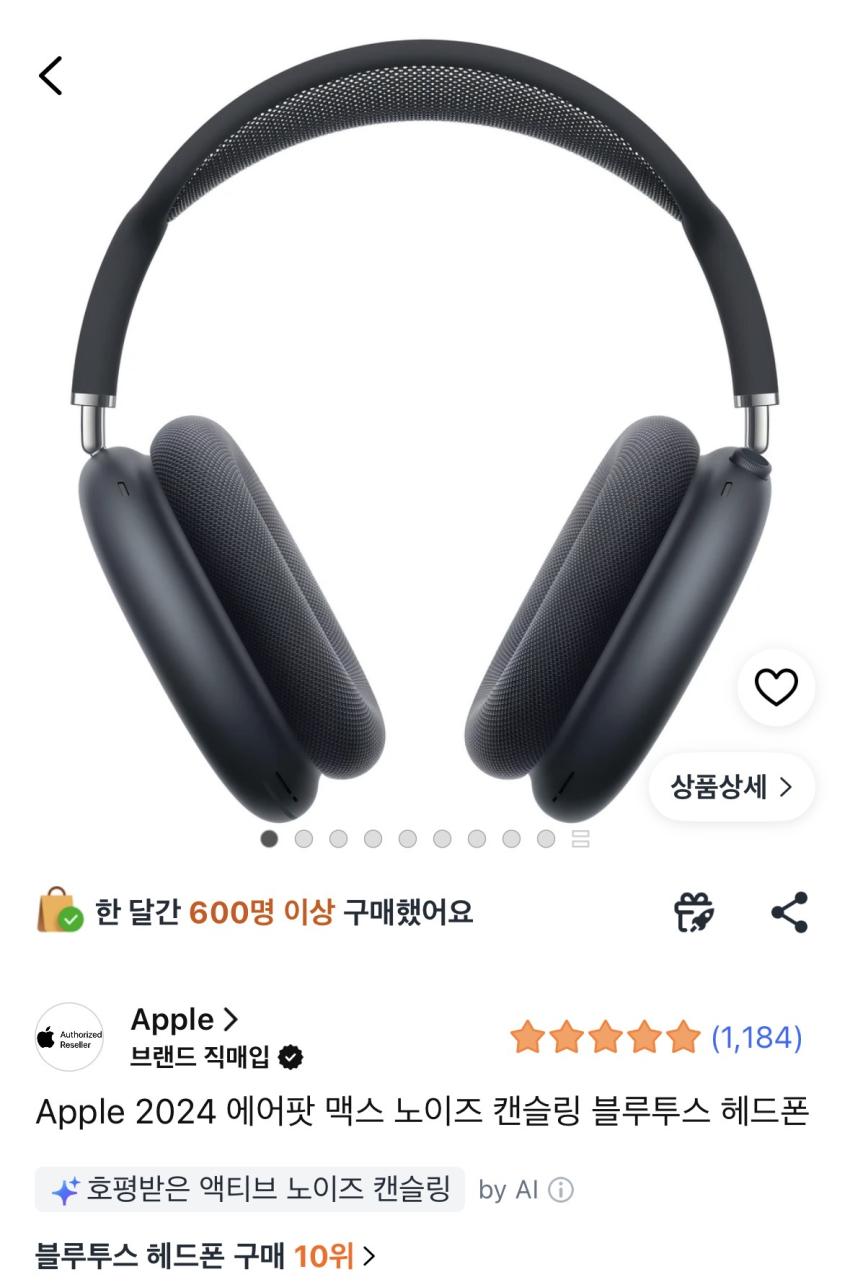Open the image grid view icon after dots
The image size is (850, 1282).
[581, 838]
